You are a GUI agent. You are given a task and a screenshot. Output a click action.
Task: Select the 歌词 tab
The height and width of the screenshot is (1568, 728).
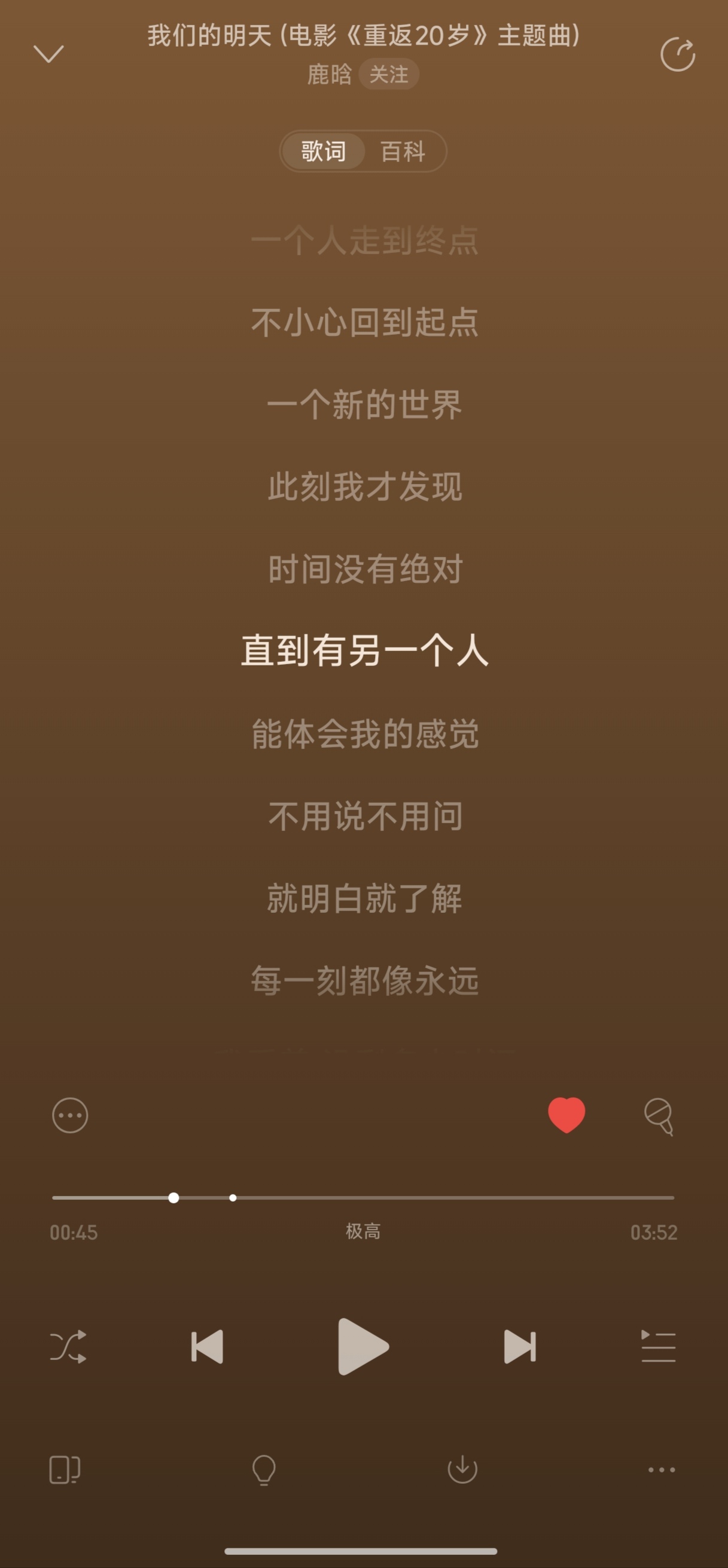click(x=324, y=151)
